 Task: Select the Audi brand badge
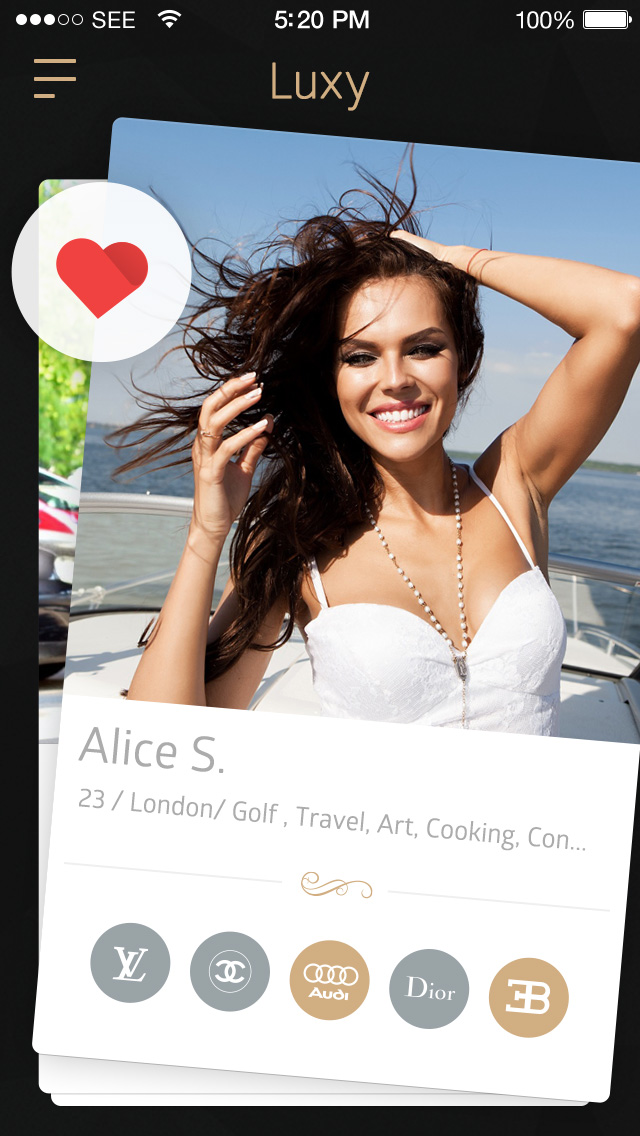point(330,980)
